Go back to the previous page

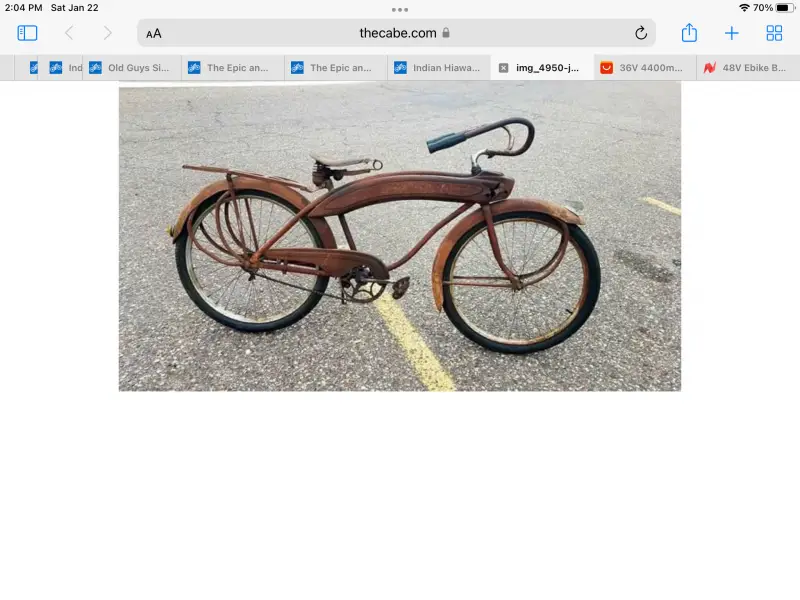coord(69,33)
